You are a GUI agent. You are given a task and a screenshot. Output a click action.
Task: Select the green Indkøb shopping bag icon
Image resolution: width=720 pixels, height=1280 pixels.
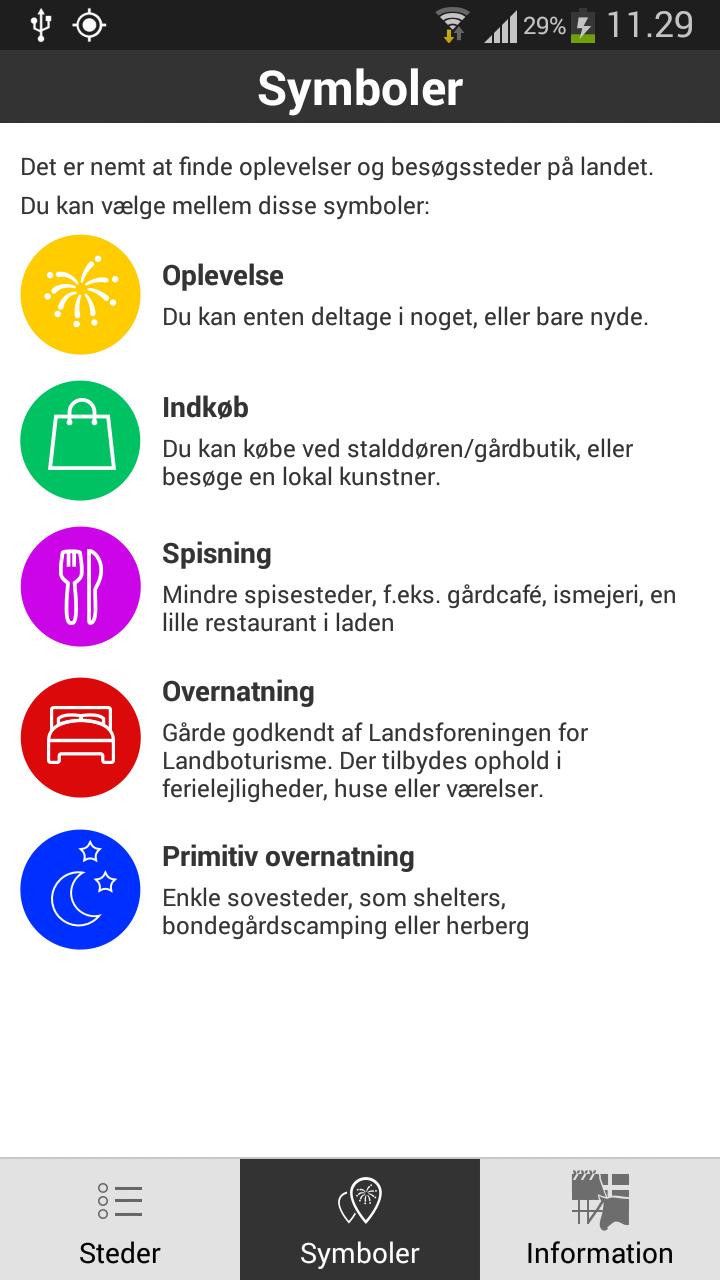coord(80,440)
